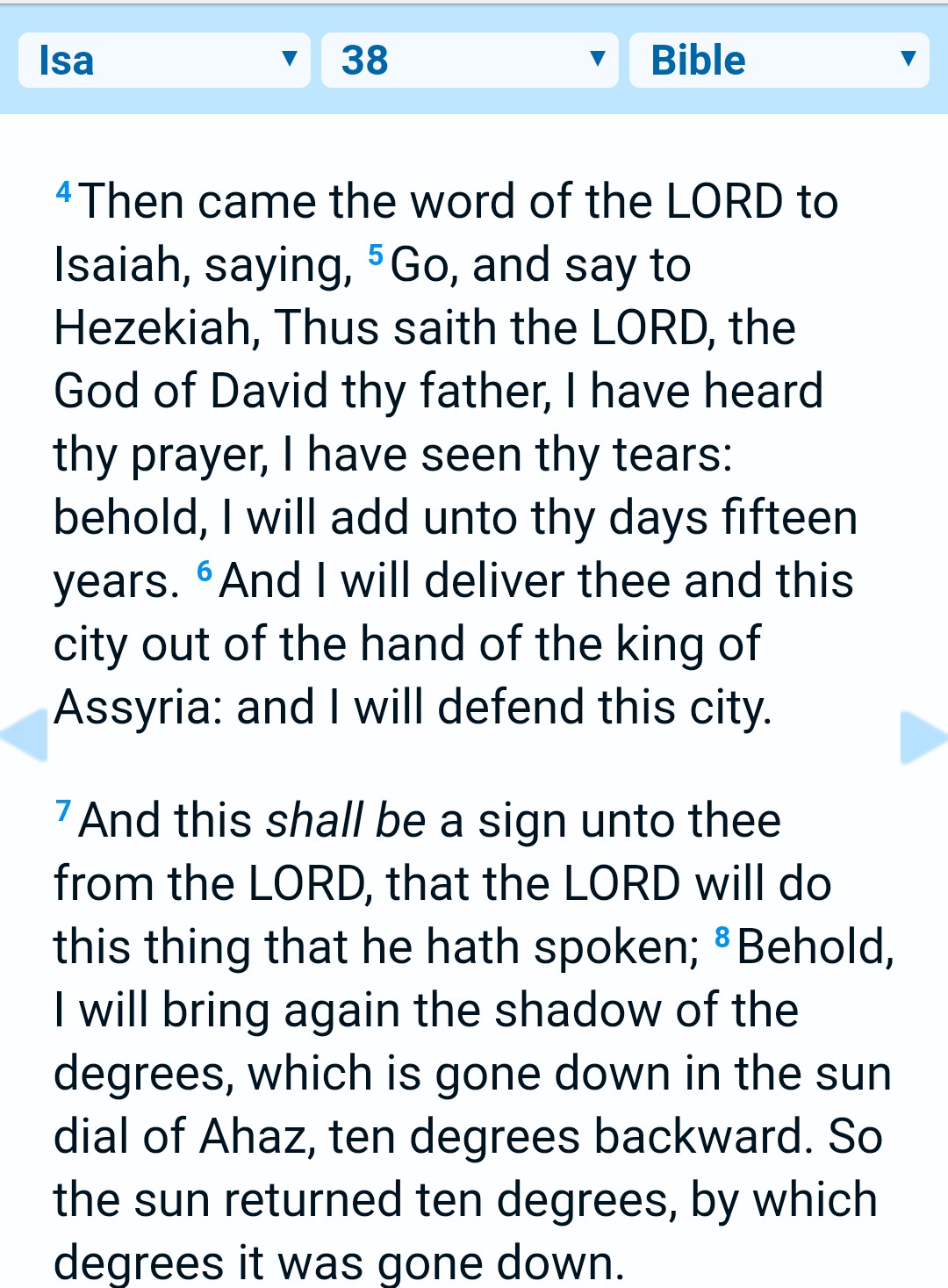This screenshot has height=1288, width=948.
Task: Tap verse number 6 link
Action: [205, 572]
